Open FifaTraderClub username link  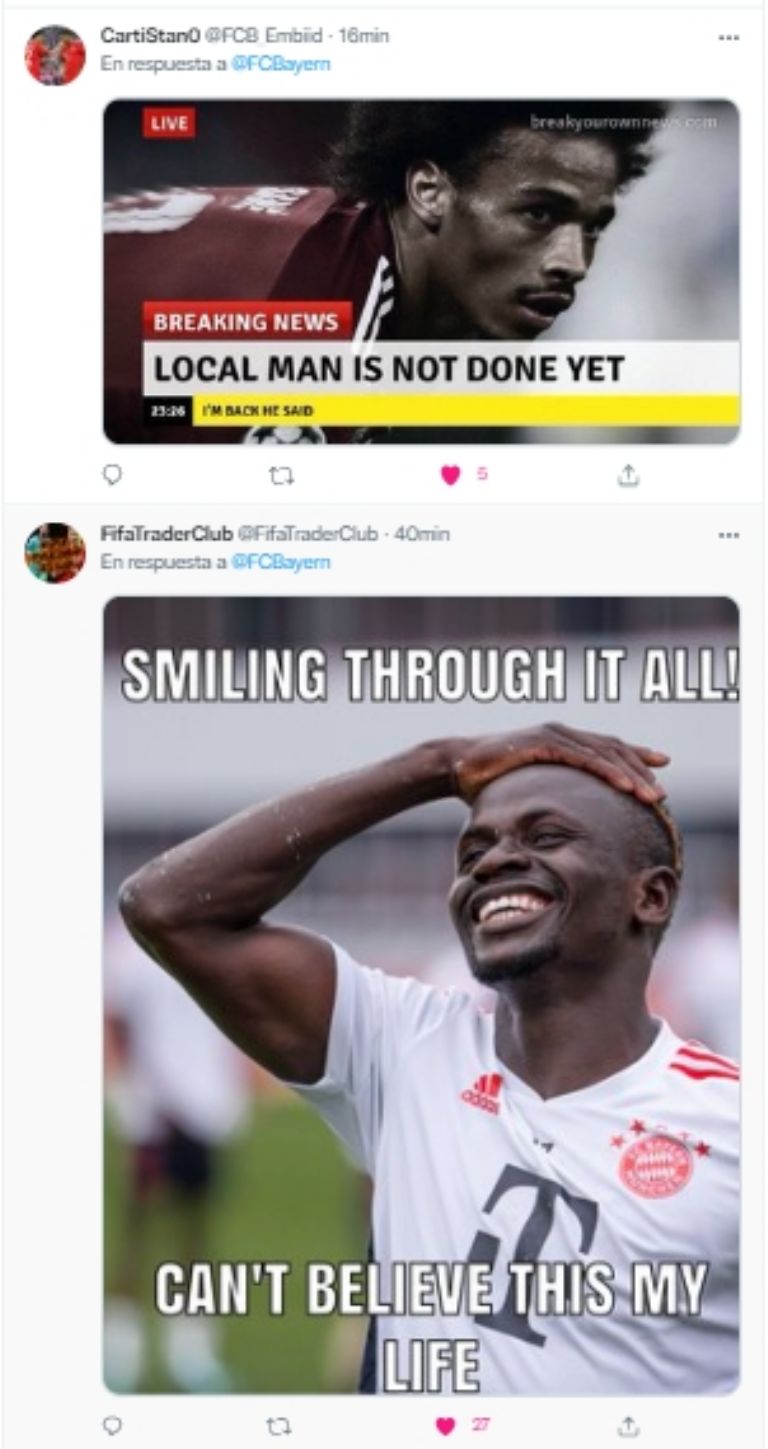point(165,534)
